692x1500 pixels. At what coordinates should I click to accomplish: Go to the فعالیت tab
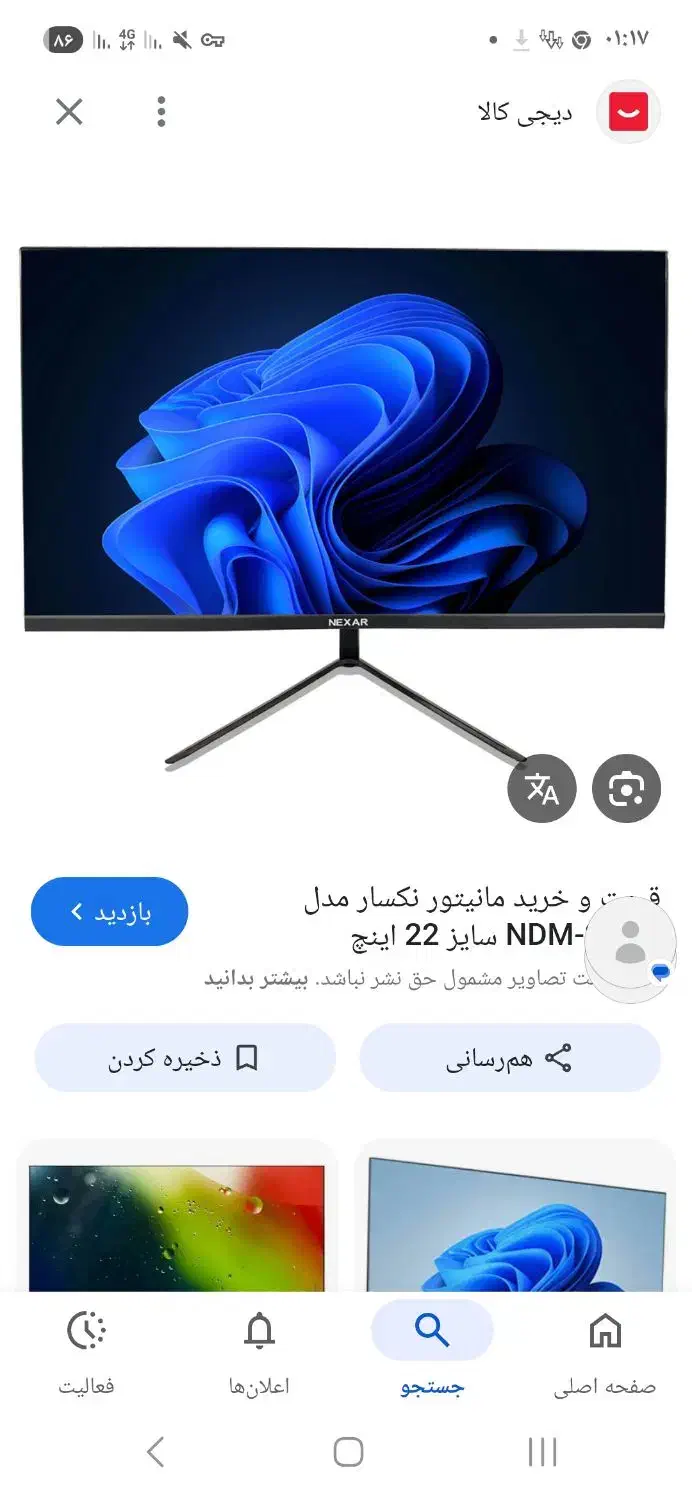[x=86, y=1356]
